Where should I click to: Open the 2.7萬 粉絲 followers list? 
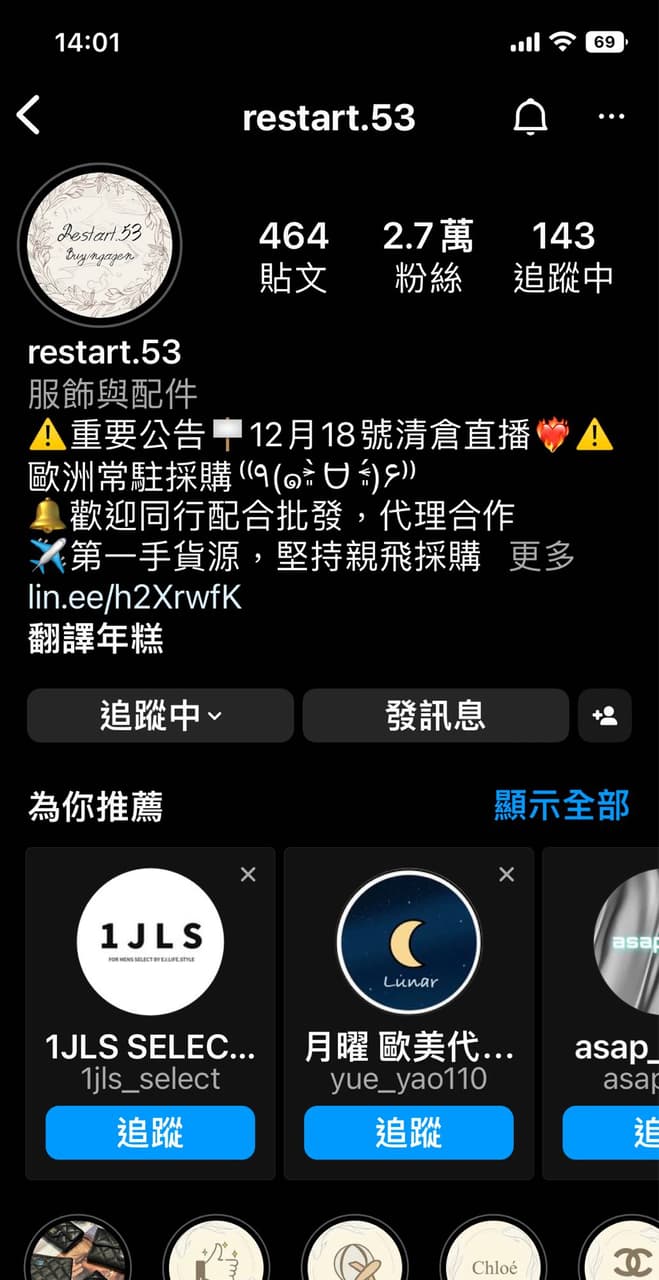point(427,256)
